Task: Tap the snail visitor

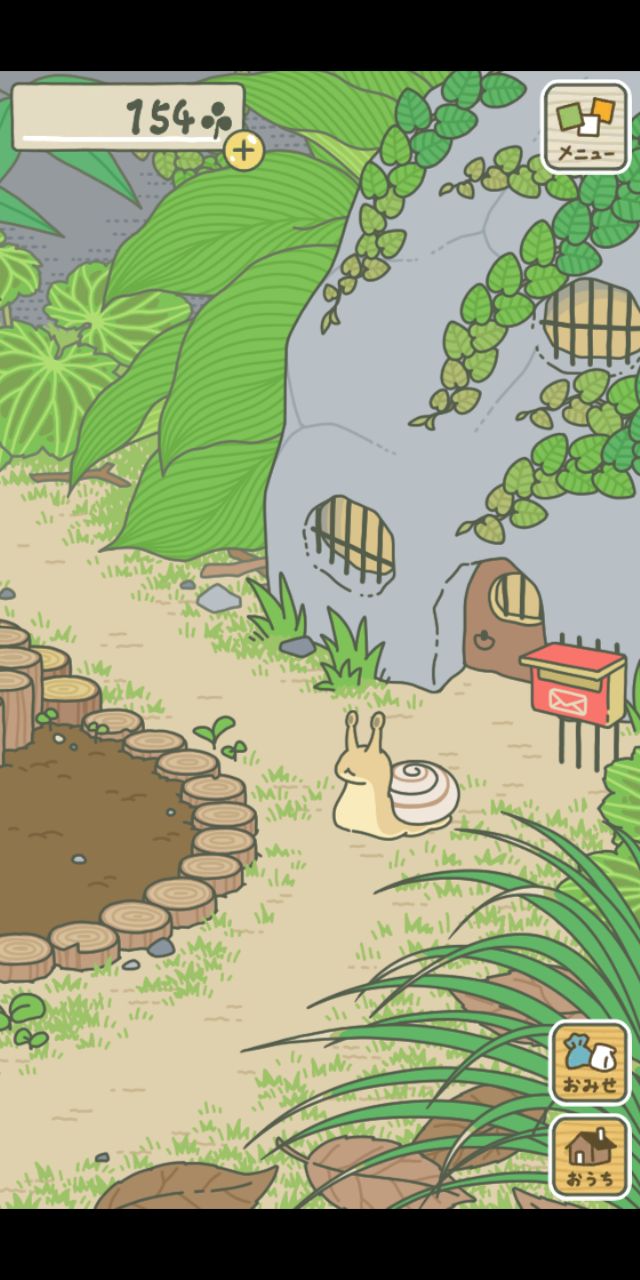Action: pos(395,784)
